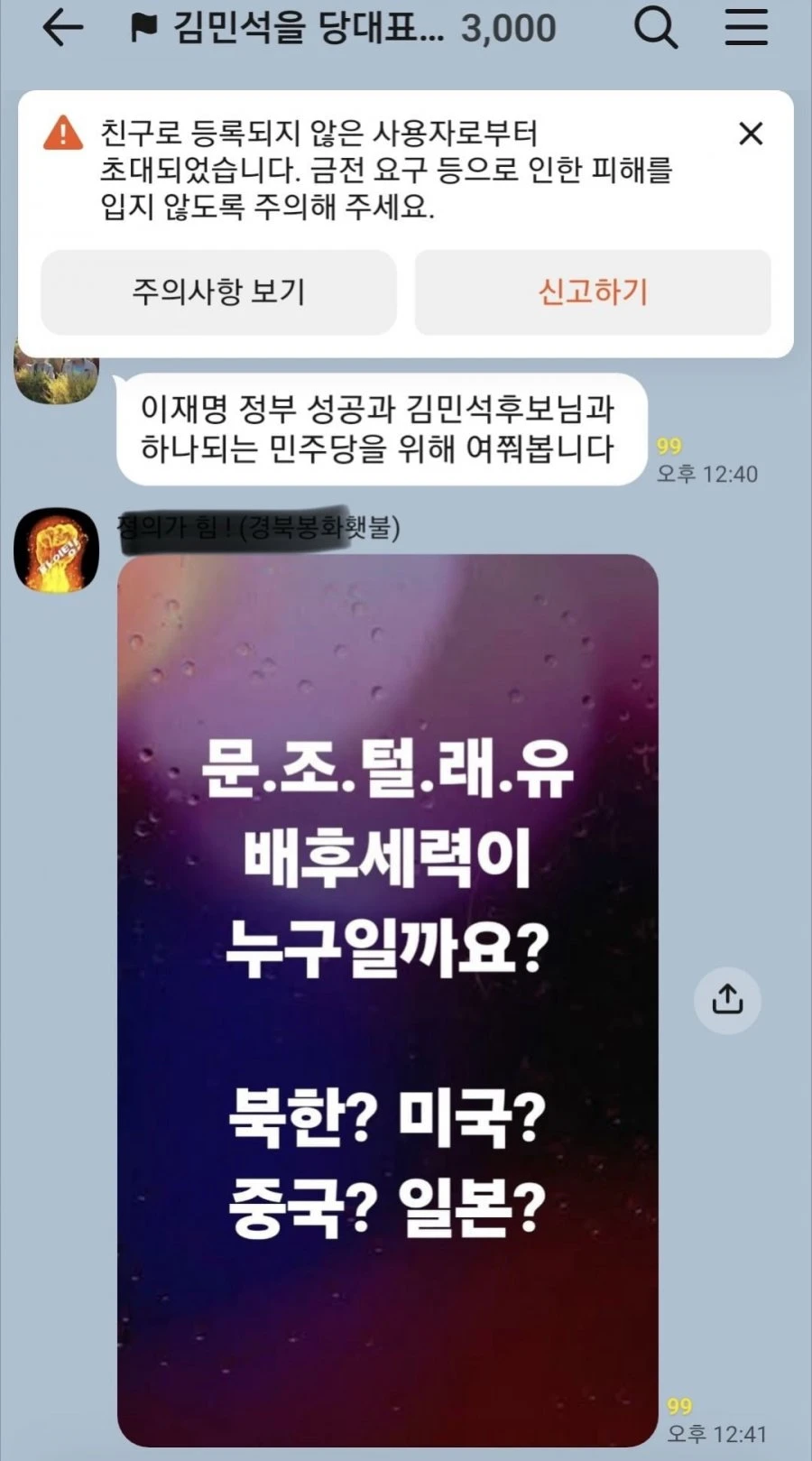Open the chat room hamburger menu
Screen dimensions: 812x1461
pos(746,28)
